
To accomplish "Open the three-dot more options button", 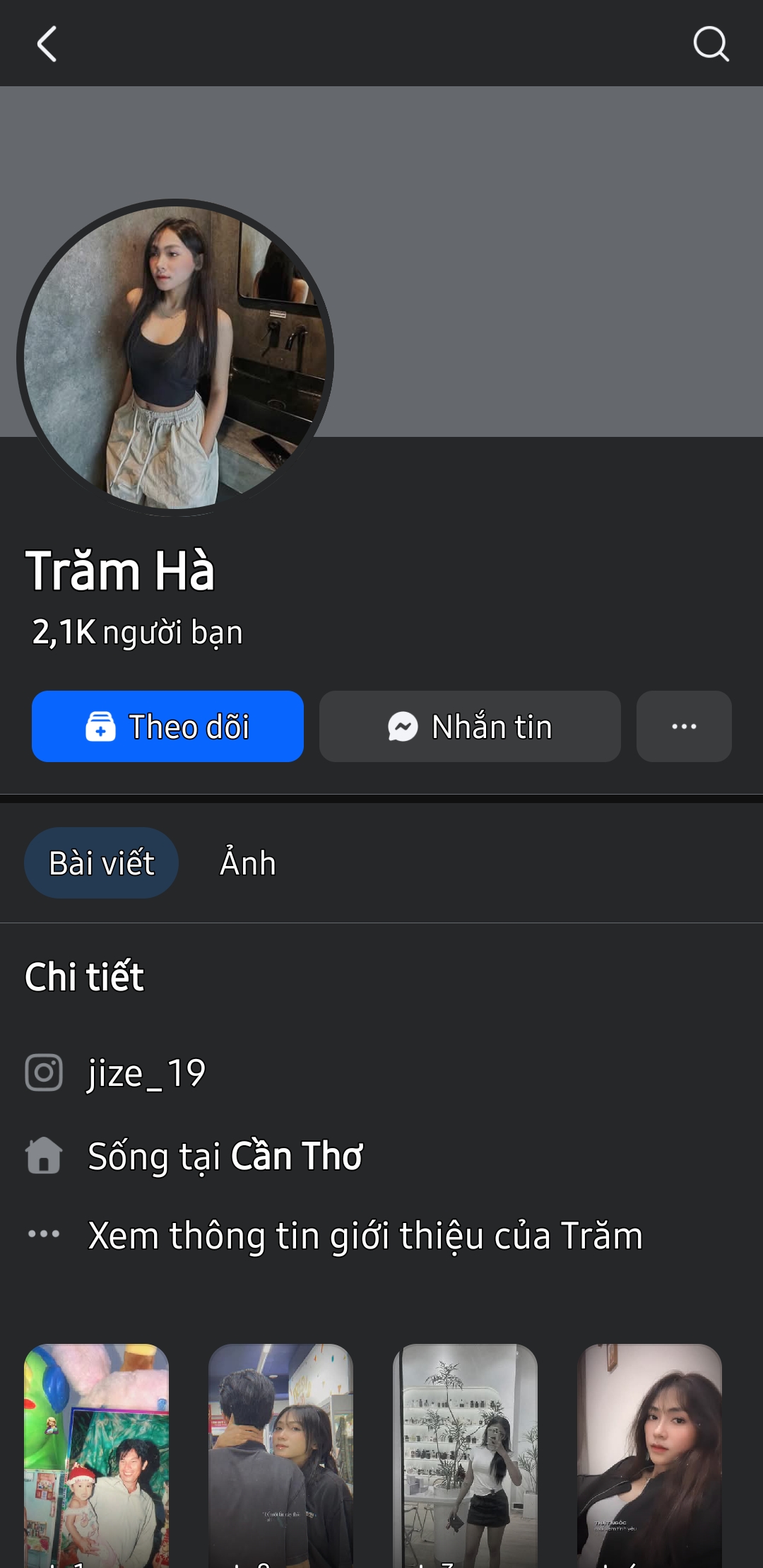I will [683, 726].
